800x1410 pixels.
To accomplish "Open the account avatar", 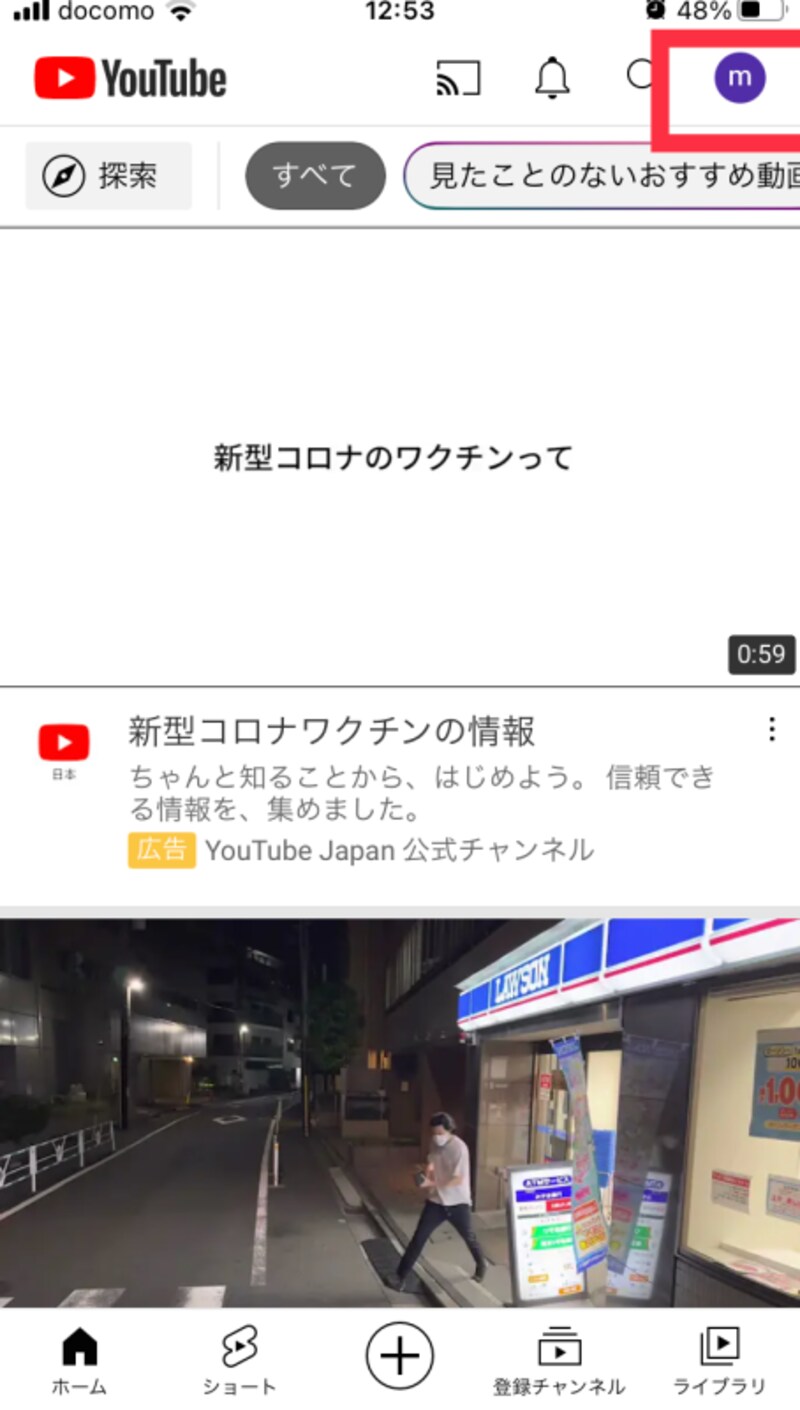I will point(739,78).
